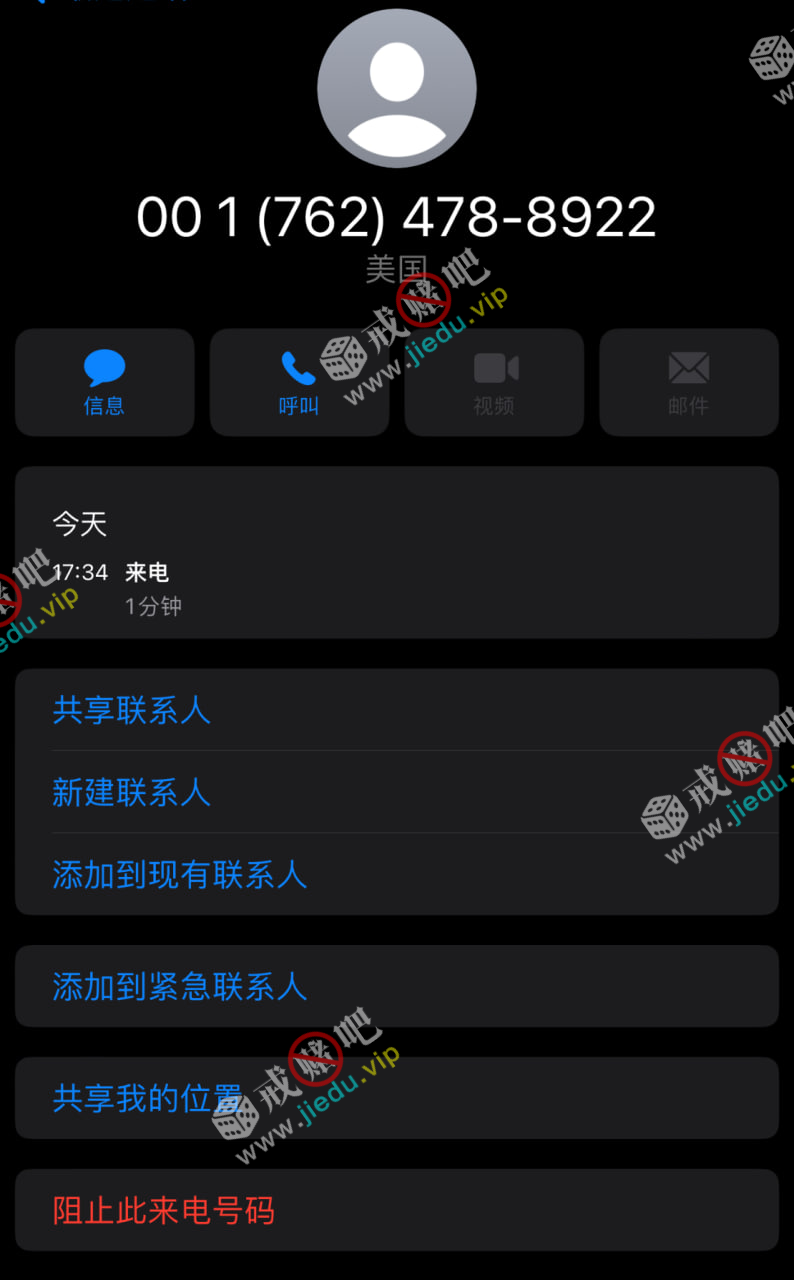The image size is (794, 1280).
Task: Select 共享联系人
Action: click(132, 711)
